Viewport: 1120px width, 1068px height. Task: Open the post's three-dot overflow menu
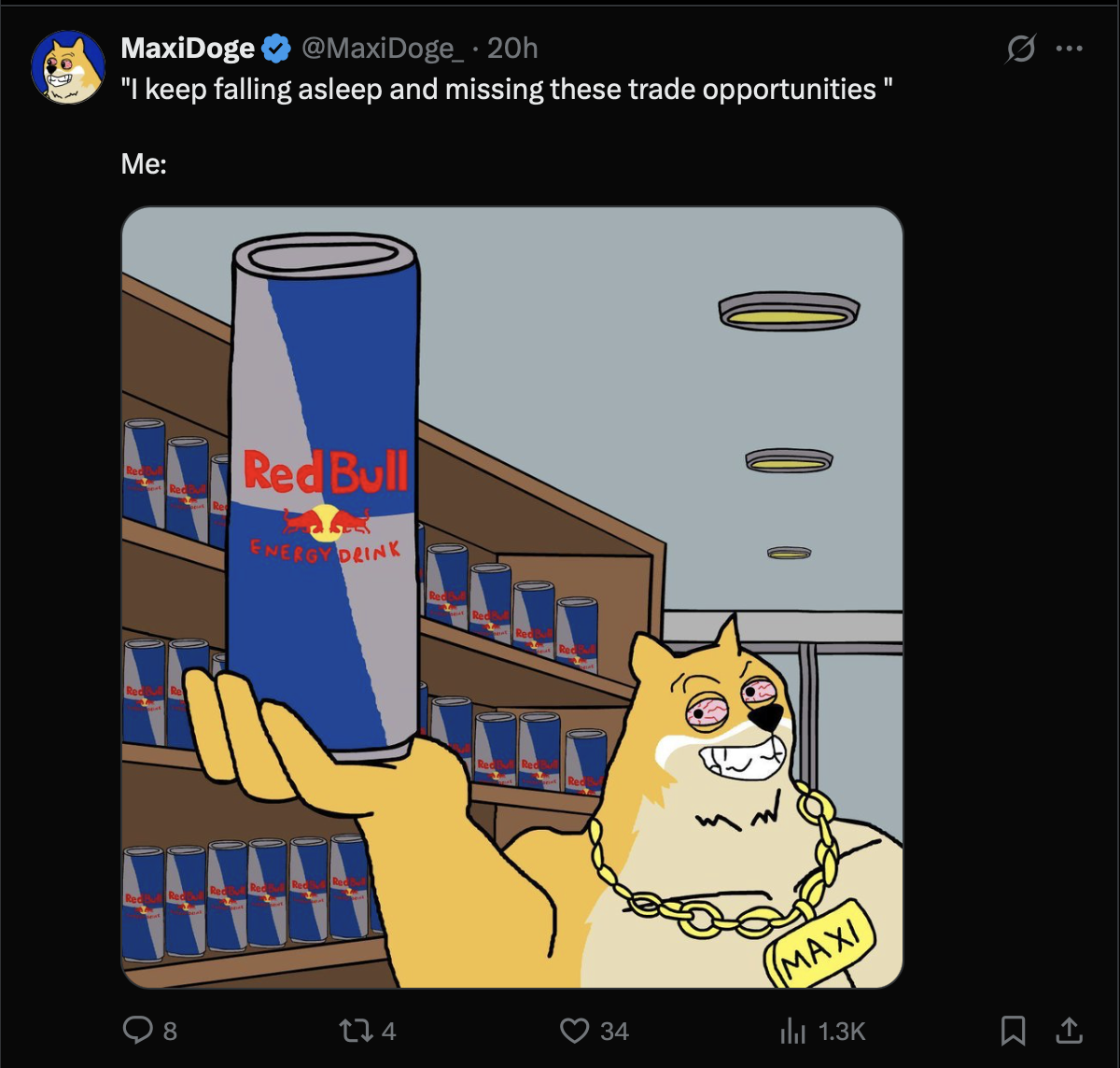point(1069,49)
